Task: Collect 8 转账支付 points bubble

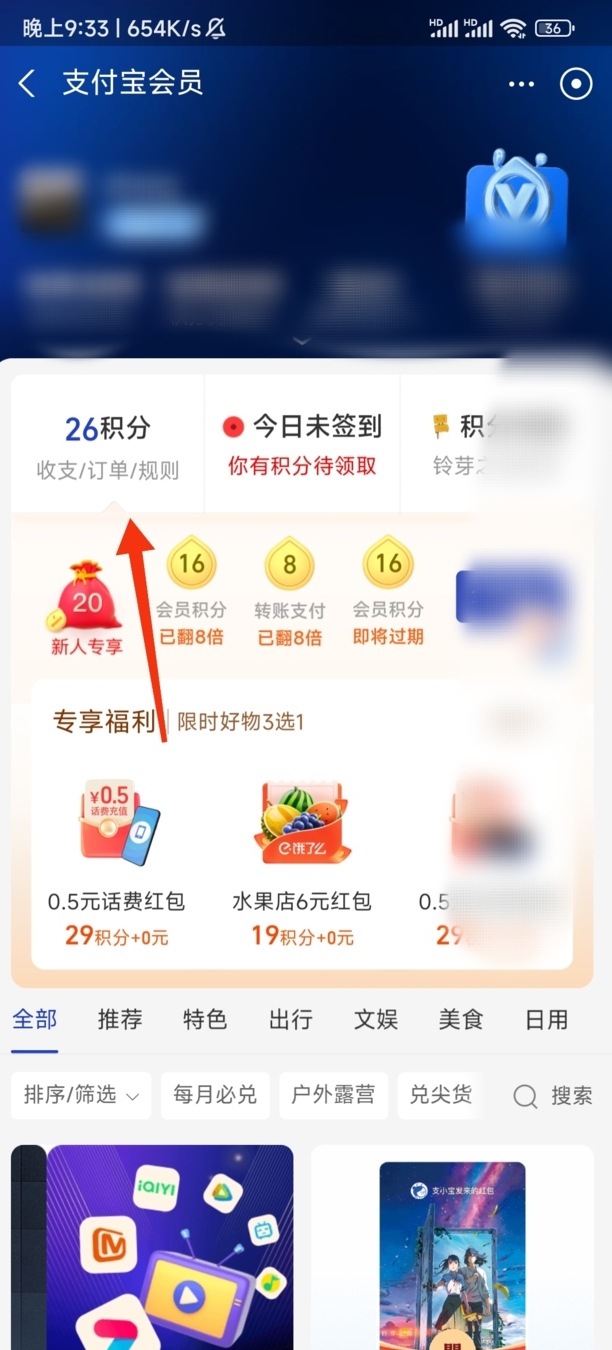Action: pos(289,592)
